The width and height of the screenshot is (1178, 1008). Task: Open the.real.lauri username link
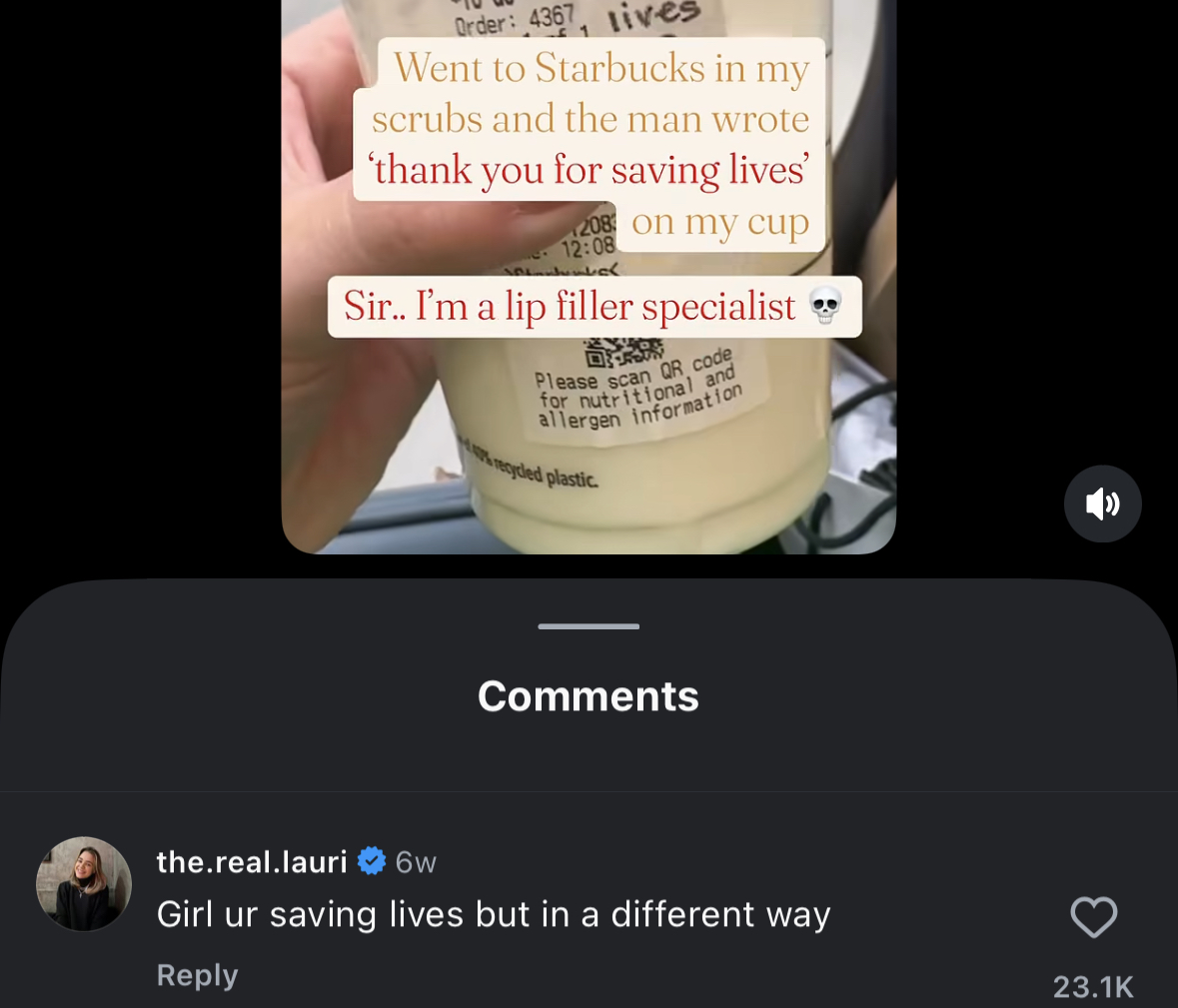[x=252, y=861]
